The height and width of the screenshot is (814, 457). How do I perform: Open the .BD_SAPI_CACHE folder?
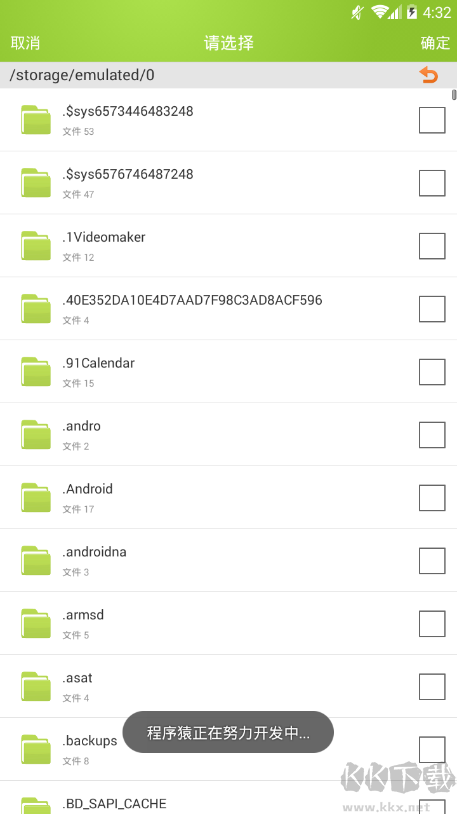[228, 798]
